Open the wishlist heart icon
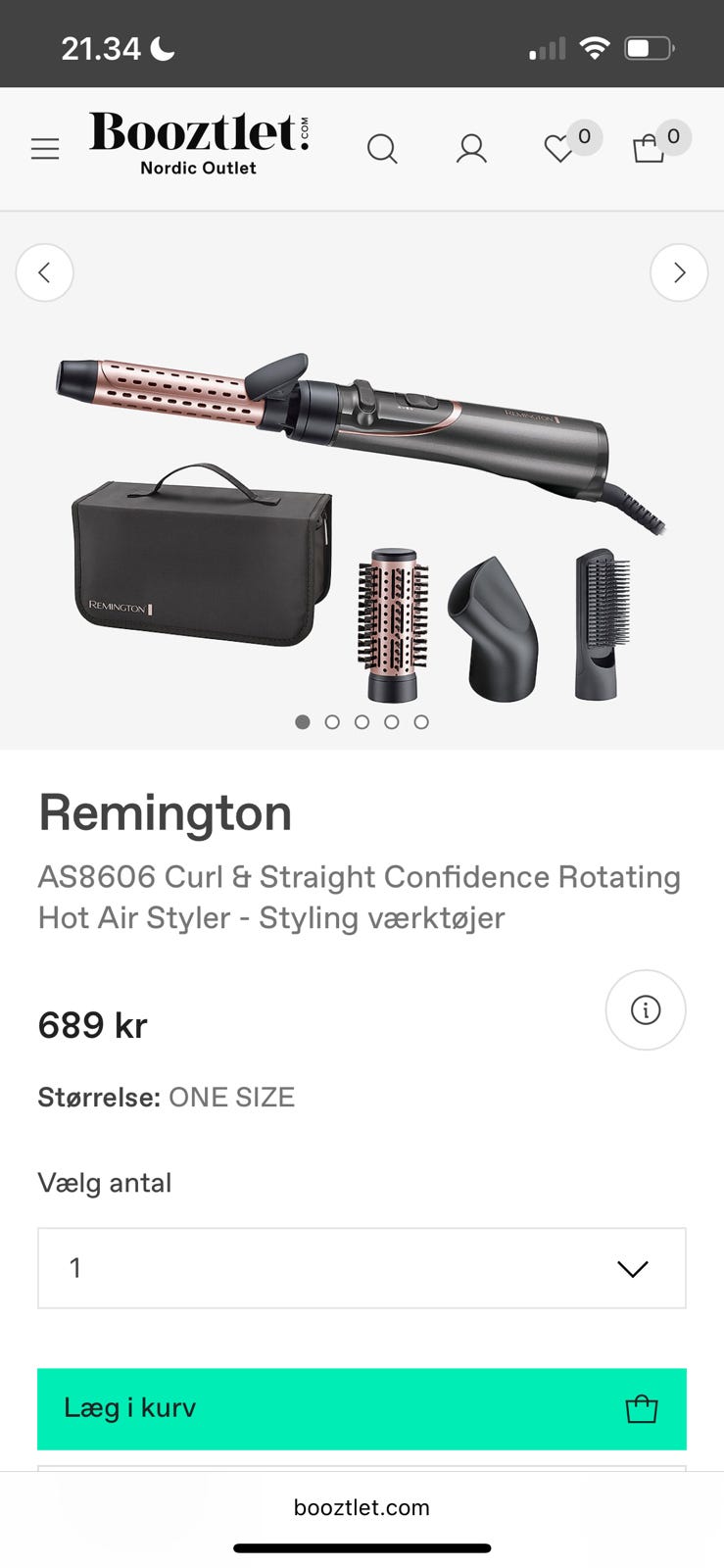This screenshot has height=1568, width=724. (559, 149)
